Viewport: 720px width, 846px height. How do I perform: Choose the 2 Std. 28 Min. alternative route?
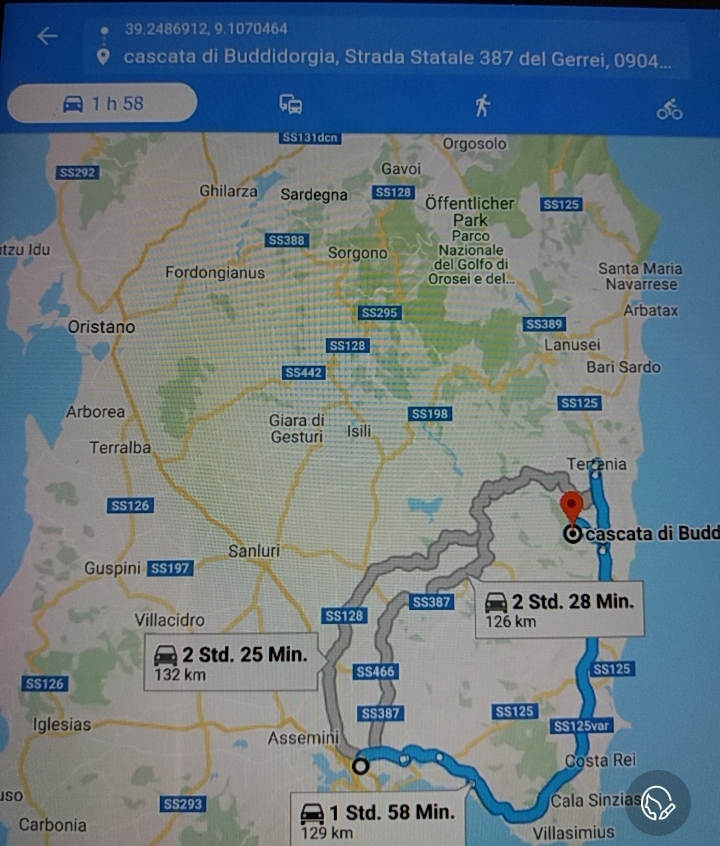pyautogui.click(x=560, y=609)
